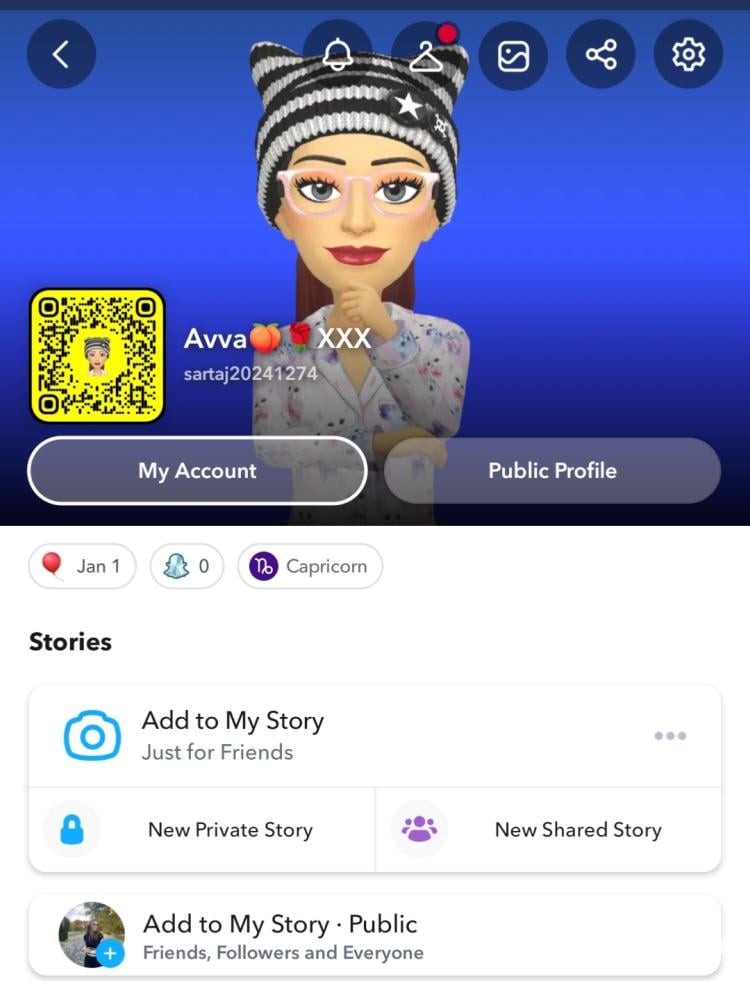The width and height of the screenshot is (750, 981).
Task: Open the notifications bell
Action: [337, 54]
